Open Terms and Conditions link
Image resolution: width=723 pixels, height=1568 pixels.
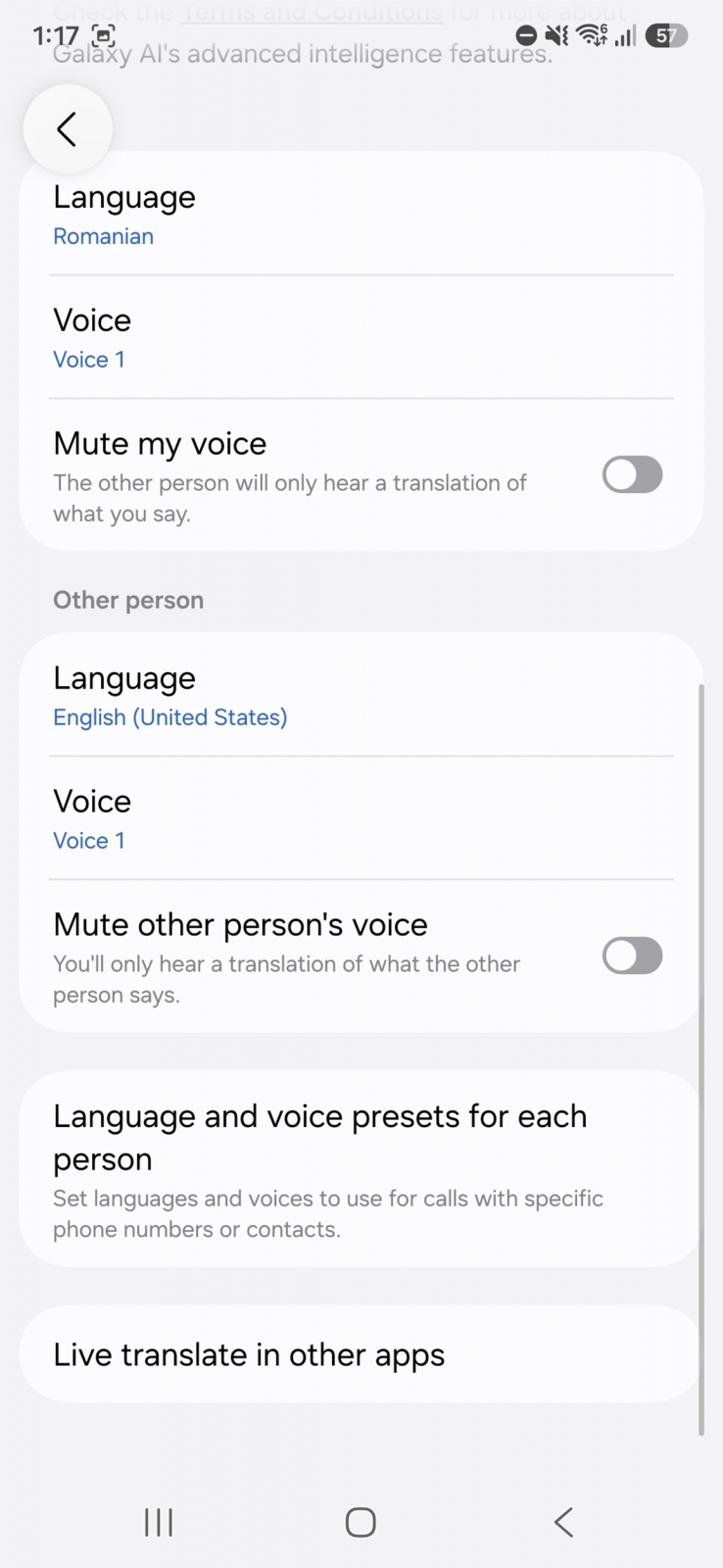click(313, 13)
